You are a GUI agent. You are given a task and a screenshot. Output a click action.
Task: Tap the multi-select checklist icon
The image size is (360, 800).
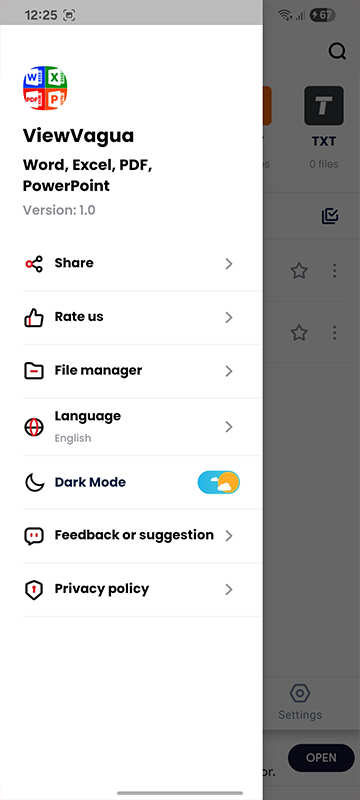point(330,216)
